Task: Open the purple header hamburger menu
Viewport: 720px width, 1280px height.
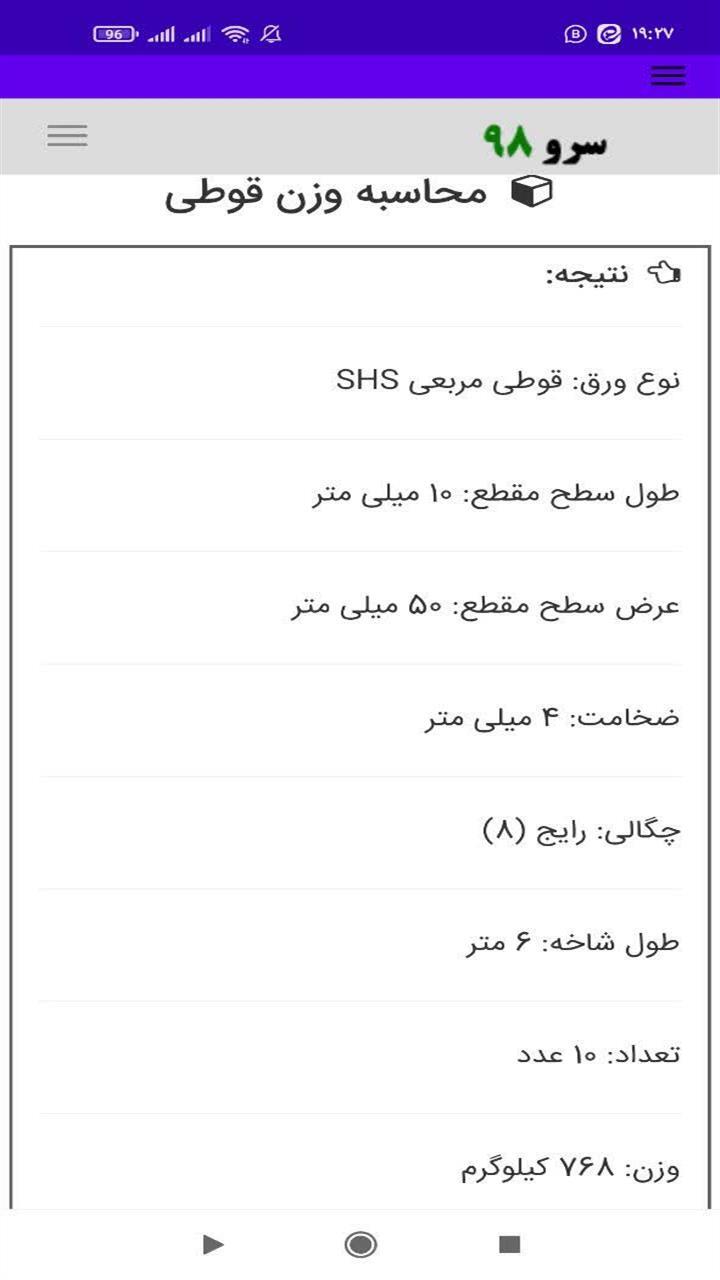Action: point(667,76)
